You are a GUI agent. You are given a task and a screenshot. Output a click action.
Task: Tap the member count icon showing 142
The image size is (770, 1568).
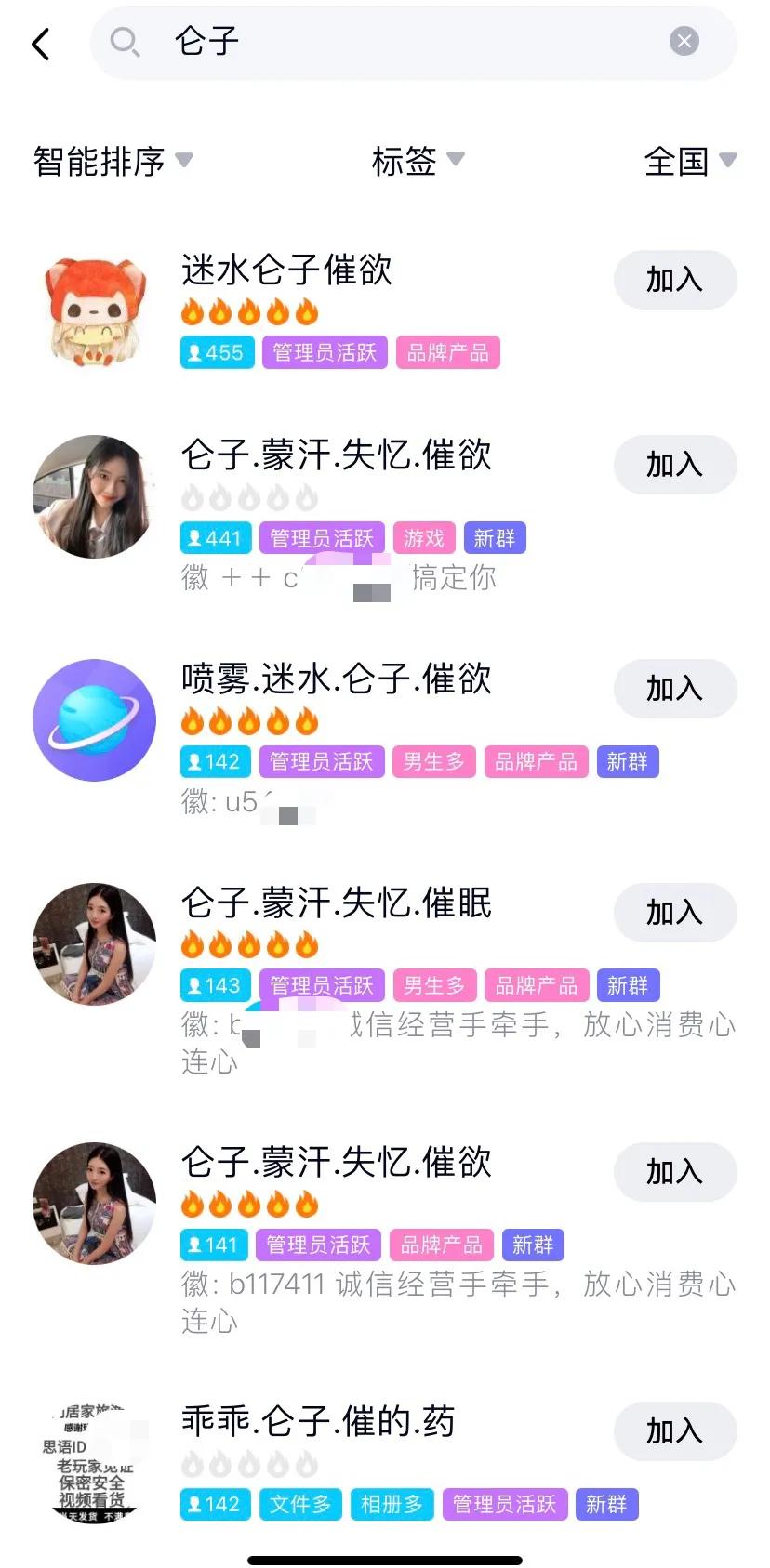pos(215,761)
